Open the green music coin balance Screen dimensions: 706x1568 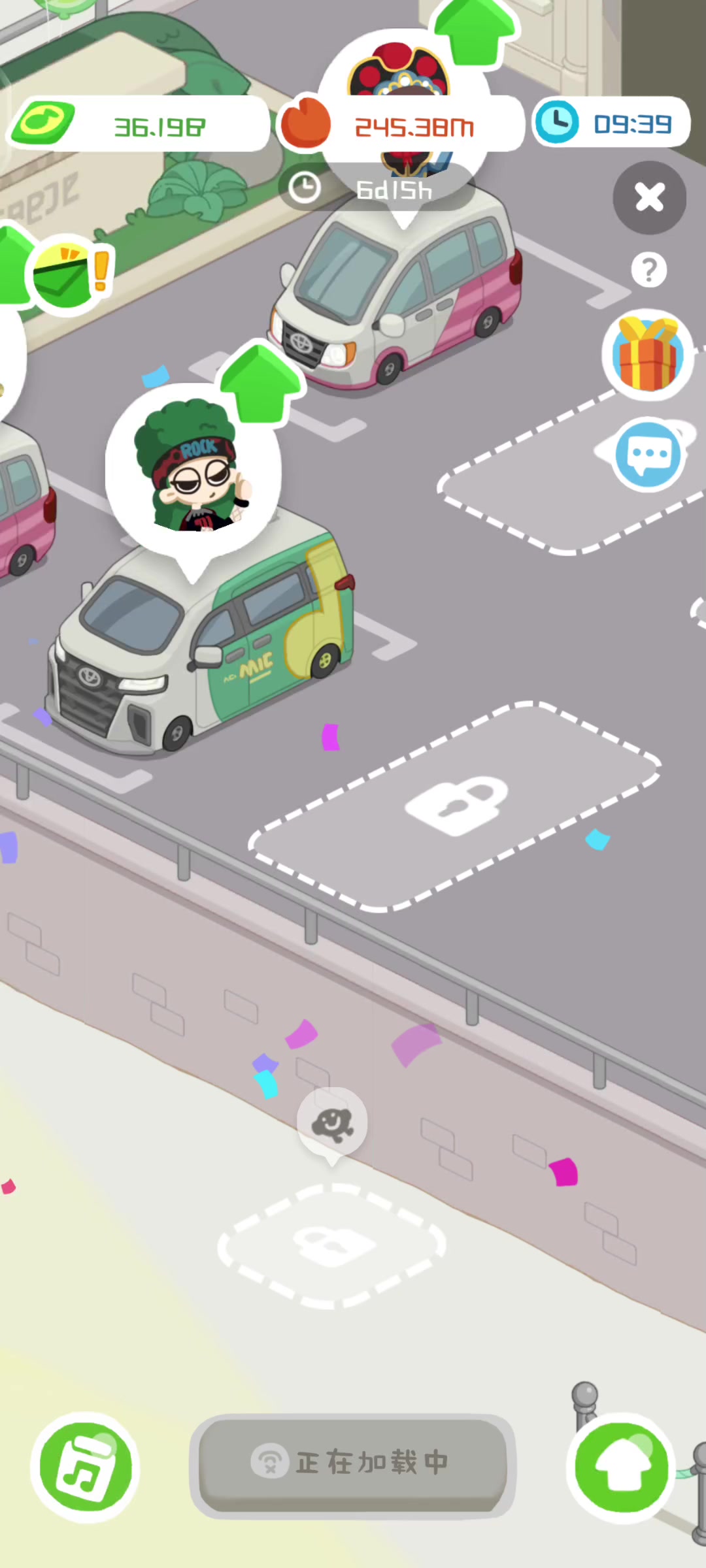(x=137, y=125)
